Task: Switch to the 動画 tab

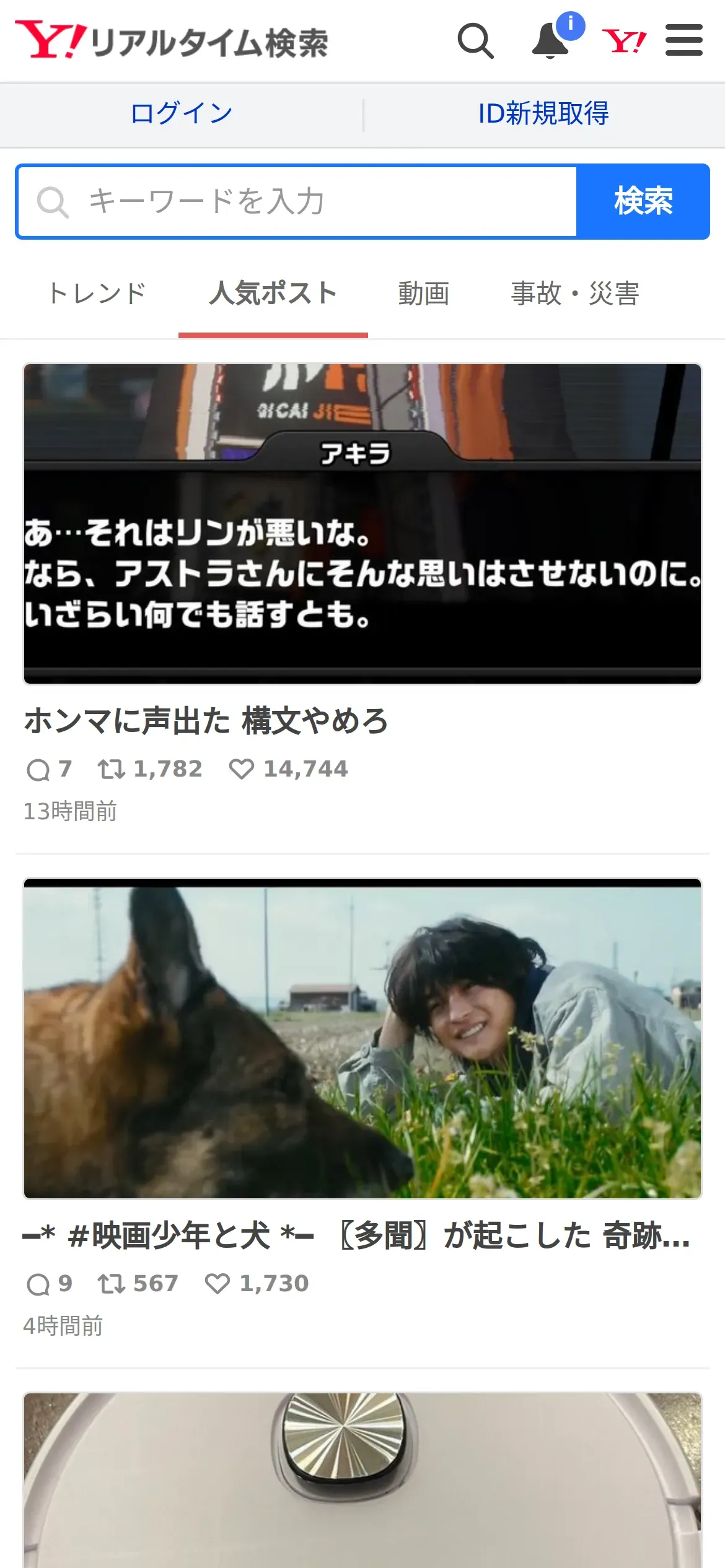Action: (x=424, y=294)
